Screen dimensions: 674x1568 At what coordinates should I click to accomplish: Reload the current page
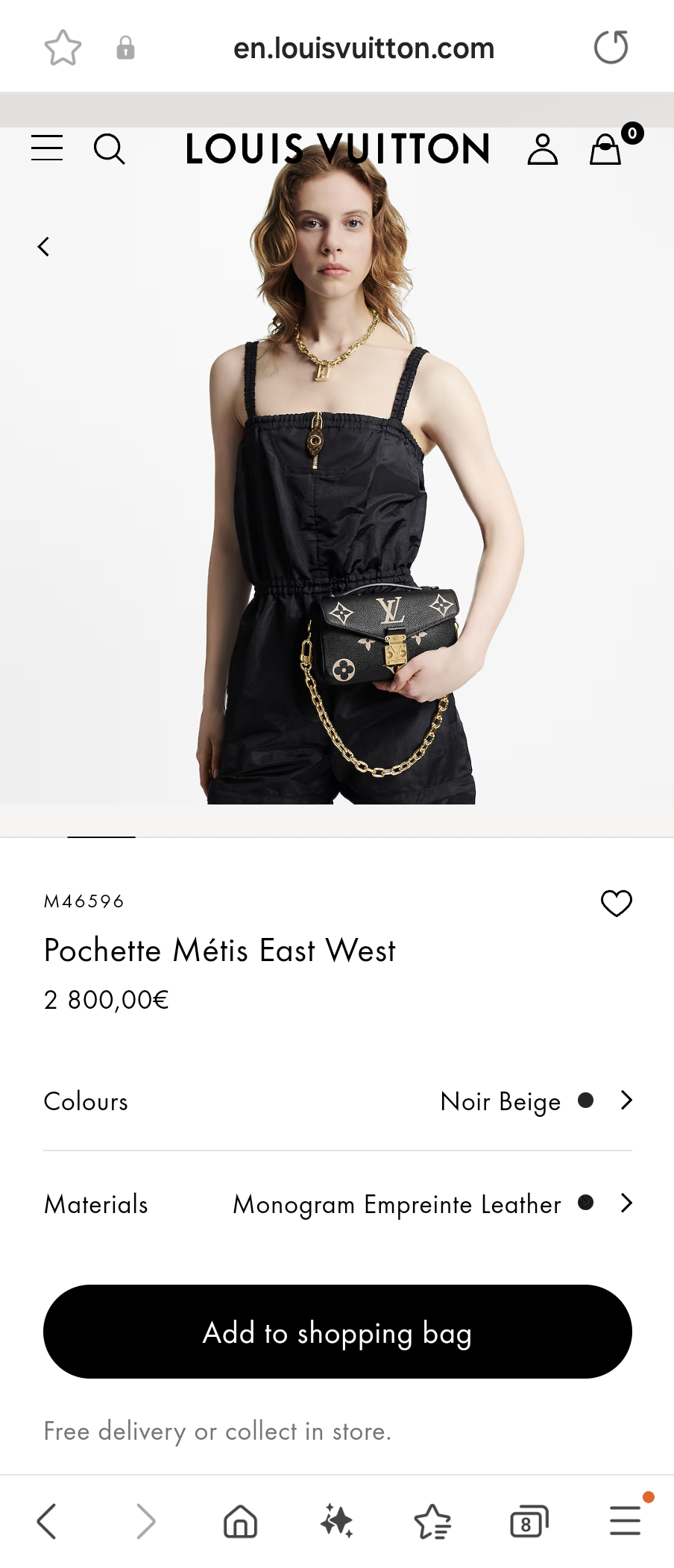tap(611, 46)
